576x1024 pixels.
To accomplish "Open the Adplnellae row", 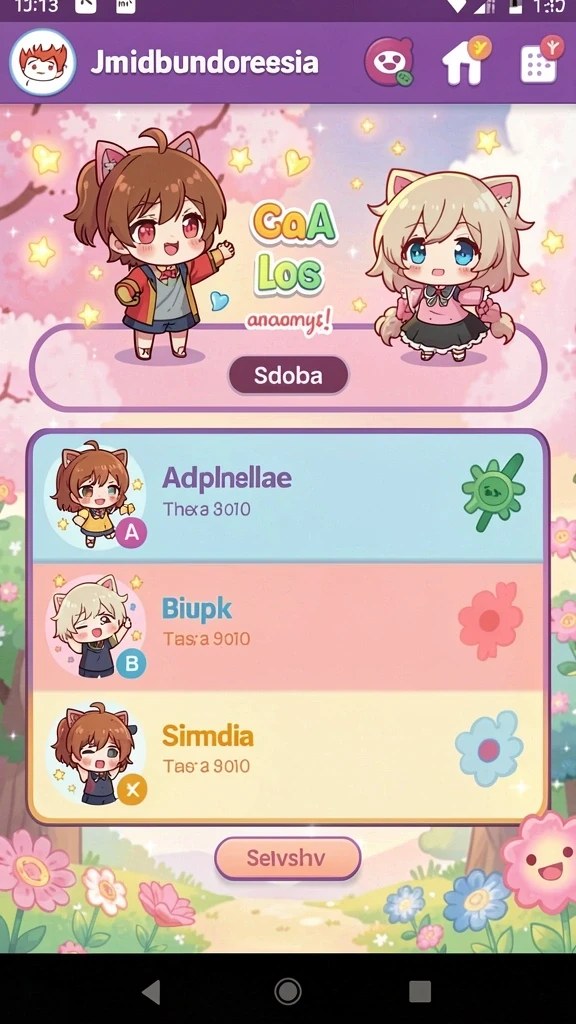I will coord(288,498).
